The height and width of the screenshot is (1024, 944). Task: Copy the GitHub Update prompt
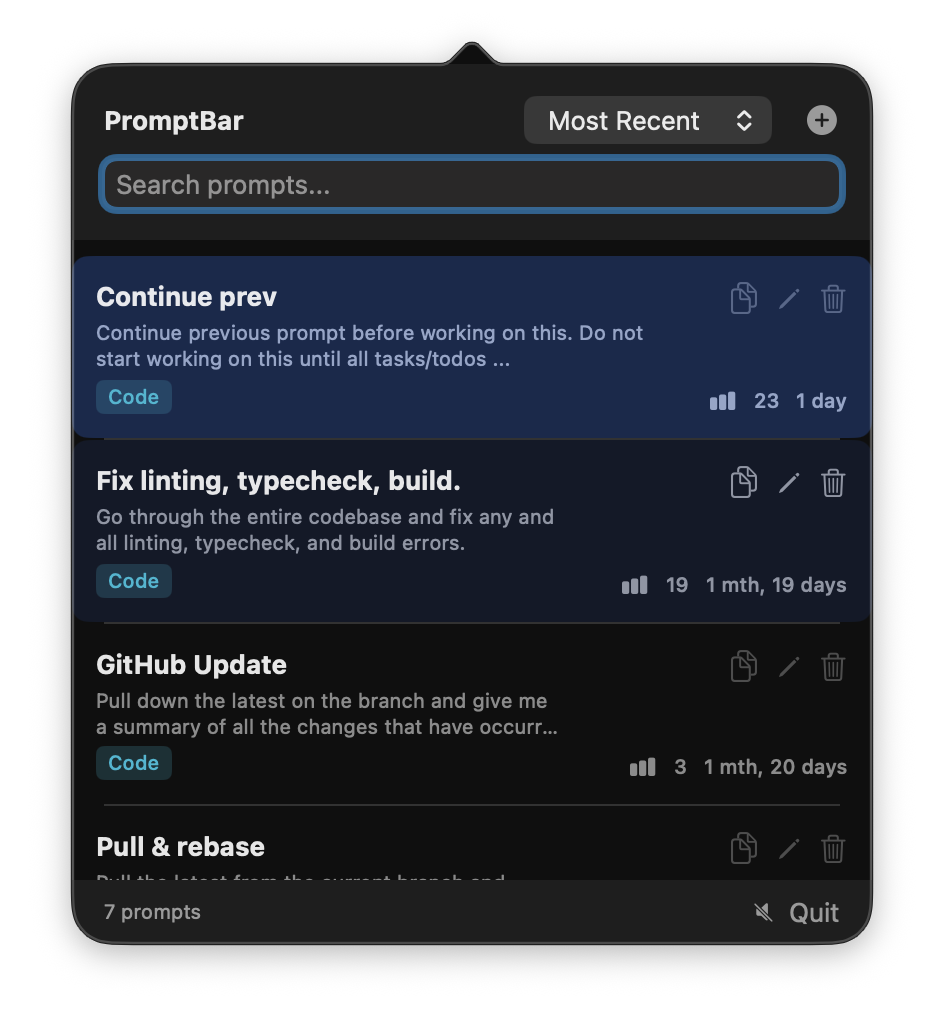click(743, 666)
